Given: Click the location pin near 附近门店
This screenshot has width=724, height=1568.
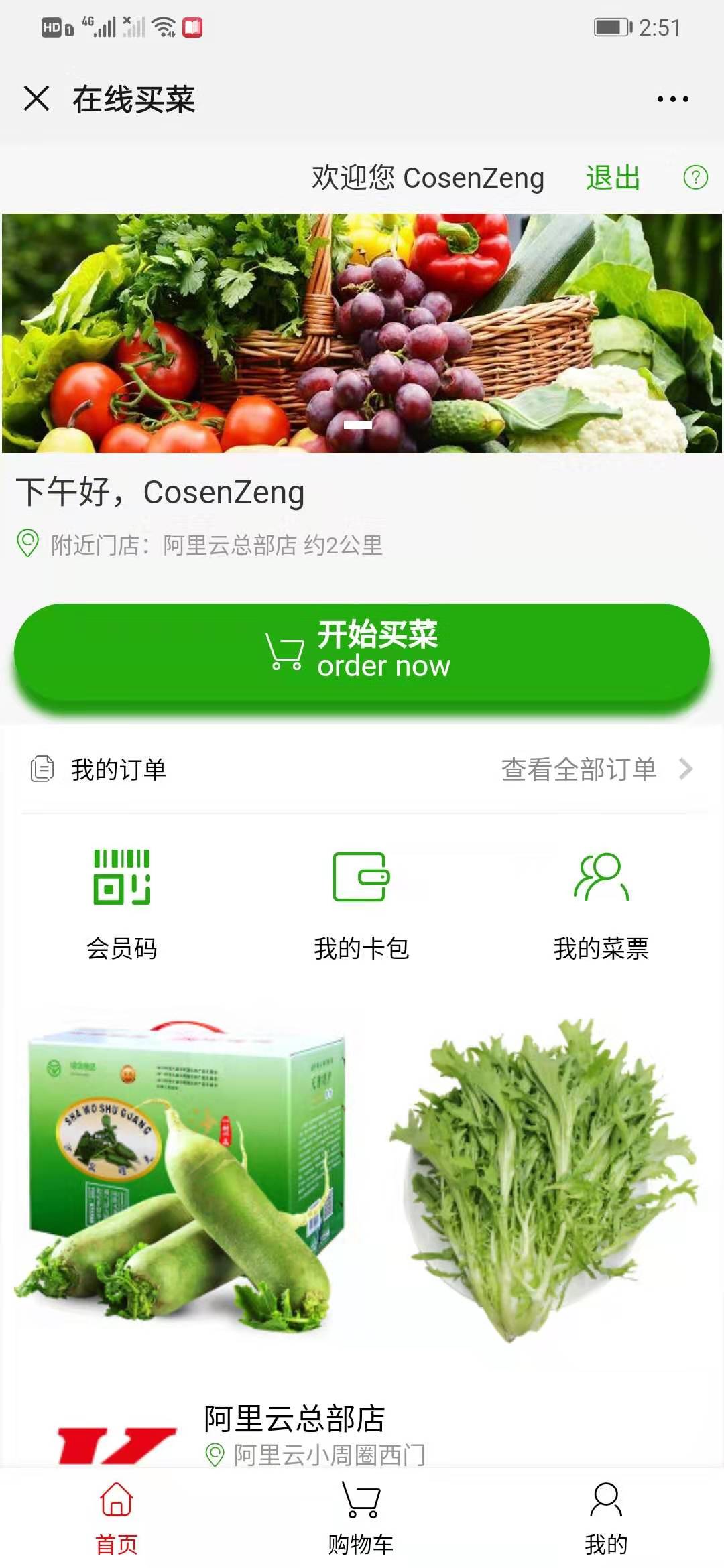Looking at the screenshot, I should point(27,543).
